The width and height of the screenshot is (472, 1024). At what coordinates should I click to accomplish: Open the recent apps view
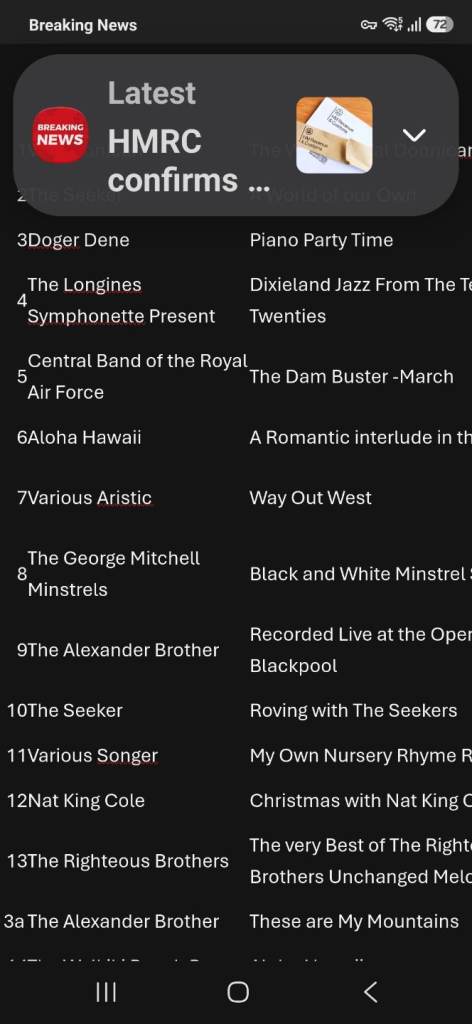pyautogui.click(x=106, y=992)
